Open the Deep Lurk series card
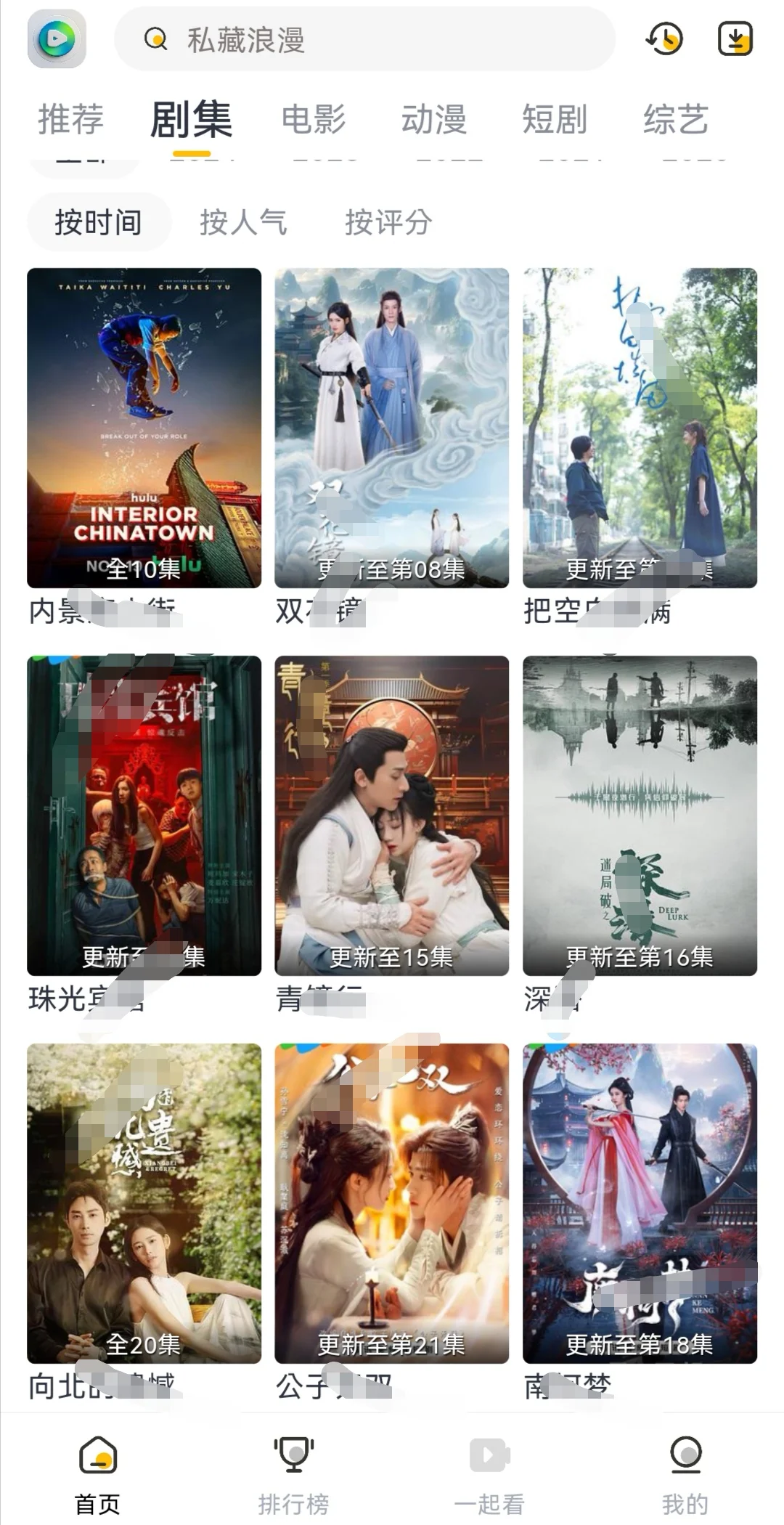784x1525 pixels. click(x=640, y=816)
